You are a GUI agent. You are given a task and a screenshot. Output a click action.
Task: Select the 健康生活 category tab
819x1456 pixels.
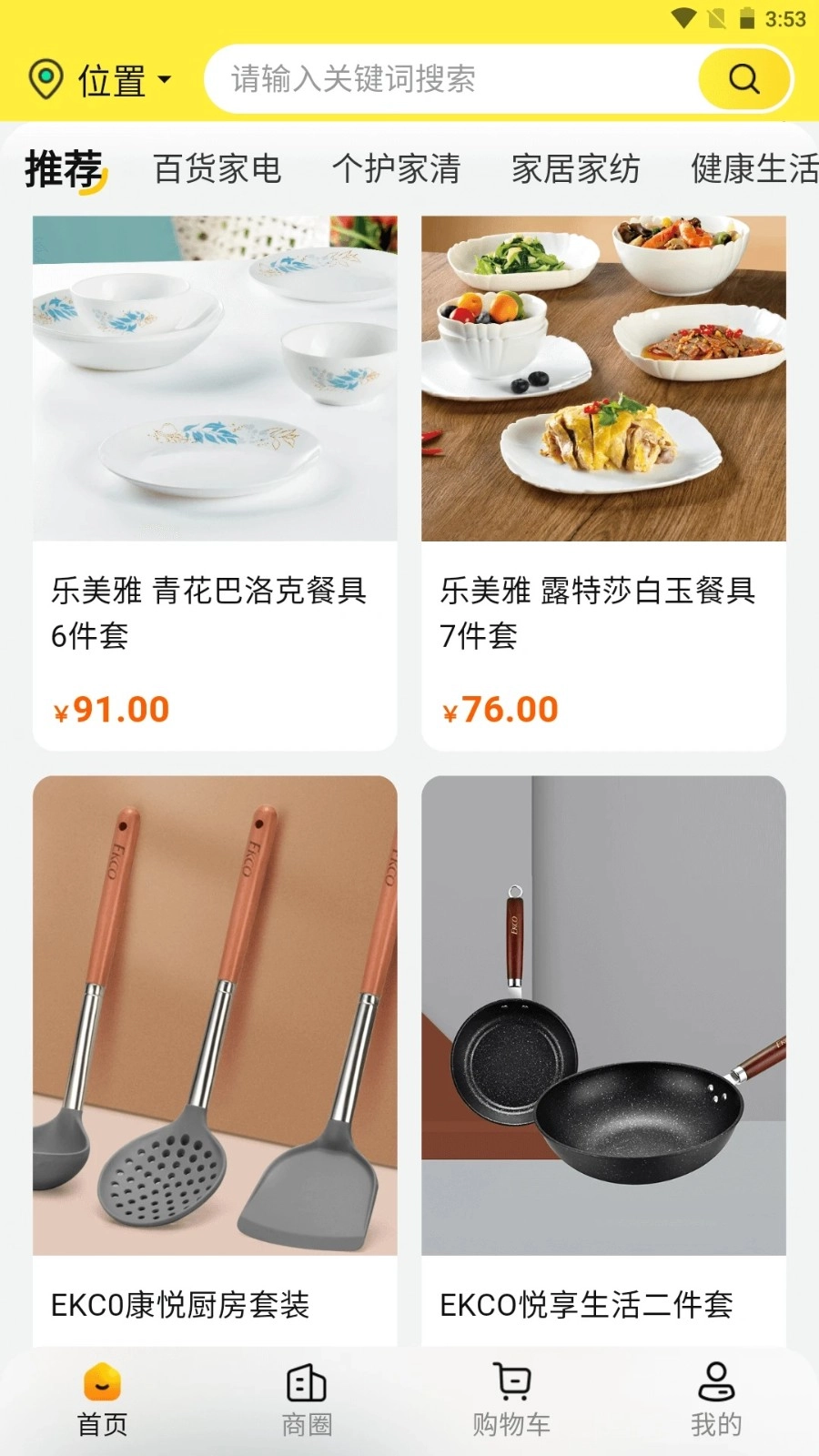click(753, 169)
